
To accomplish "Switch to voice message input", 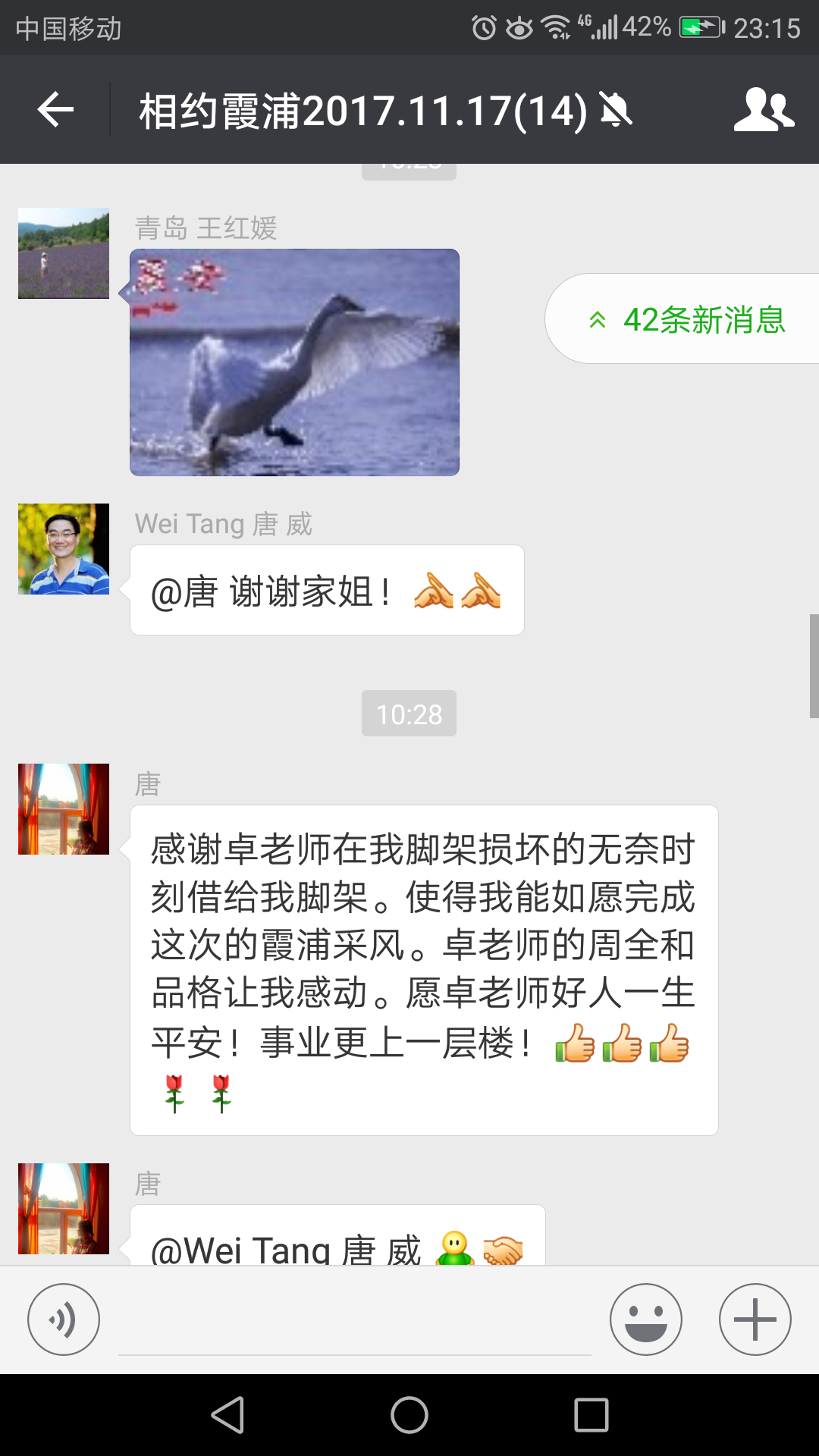I will click(64, 1319).
